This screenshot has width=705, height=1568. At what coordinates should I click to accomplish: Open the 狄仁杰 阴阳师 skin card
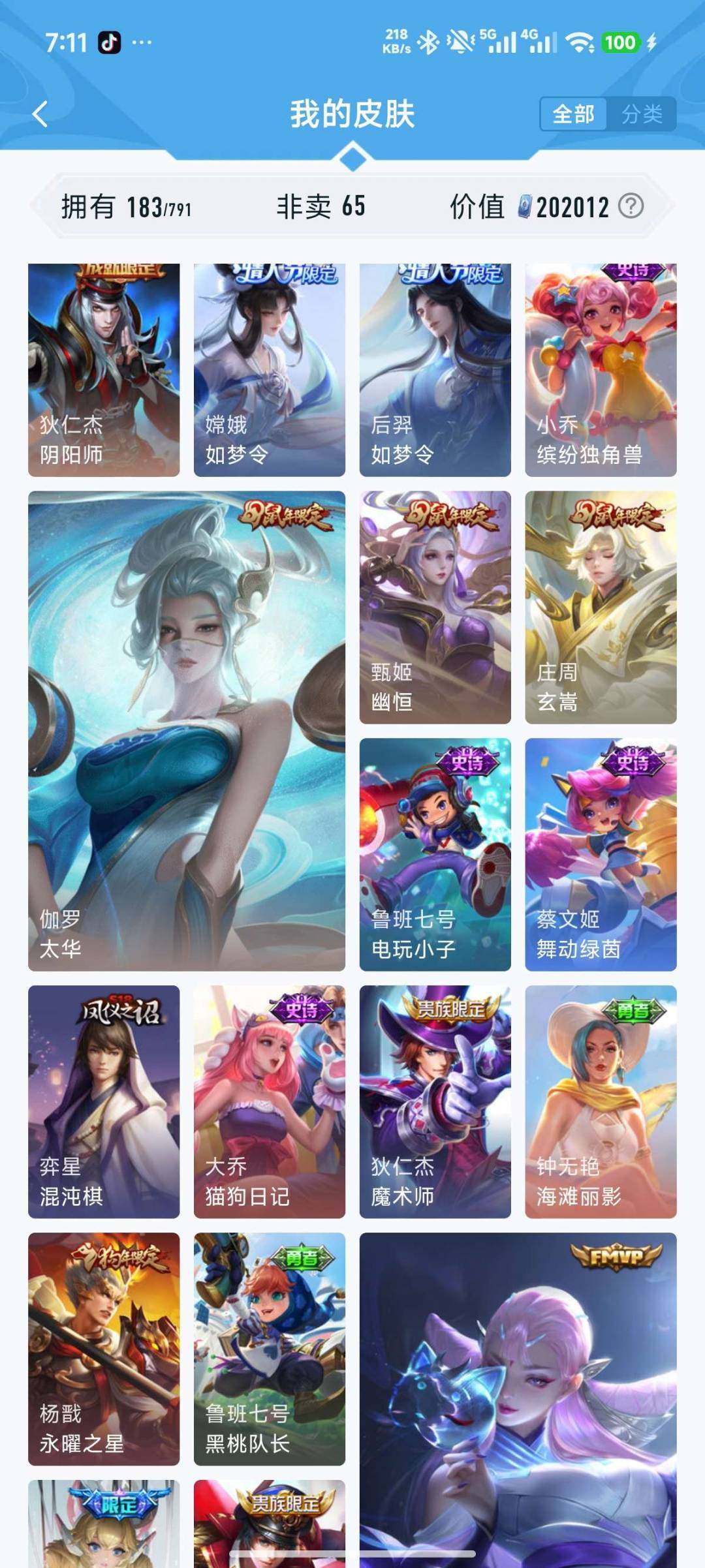pos(104,369)
